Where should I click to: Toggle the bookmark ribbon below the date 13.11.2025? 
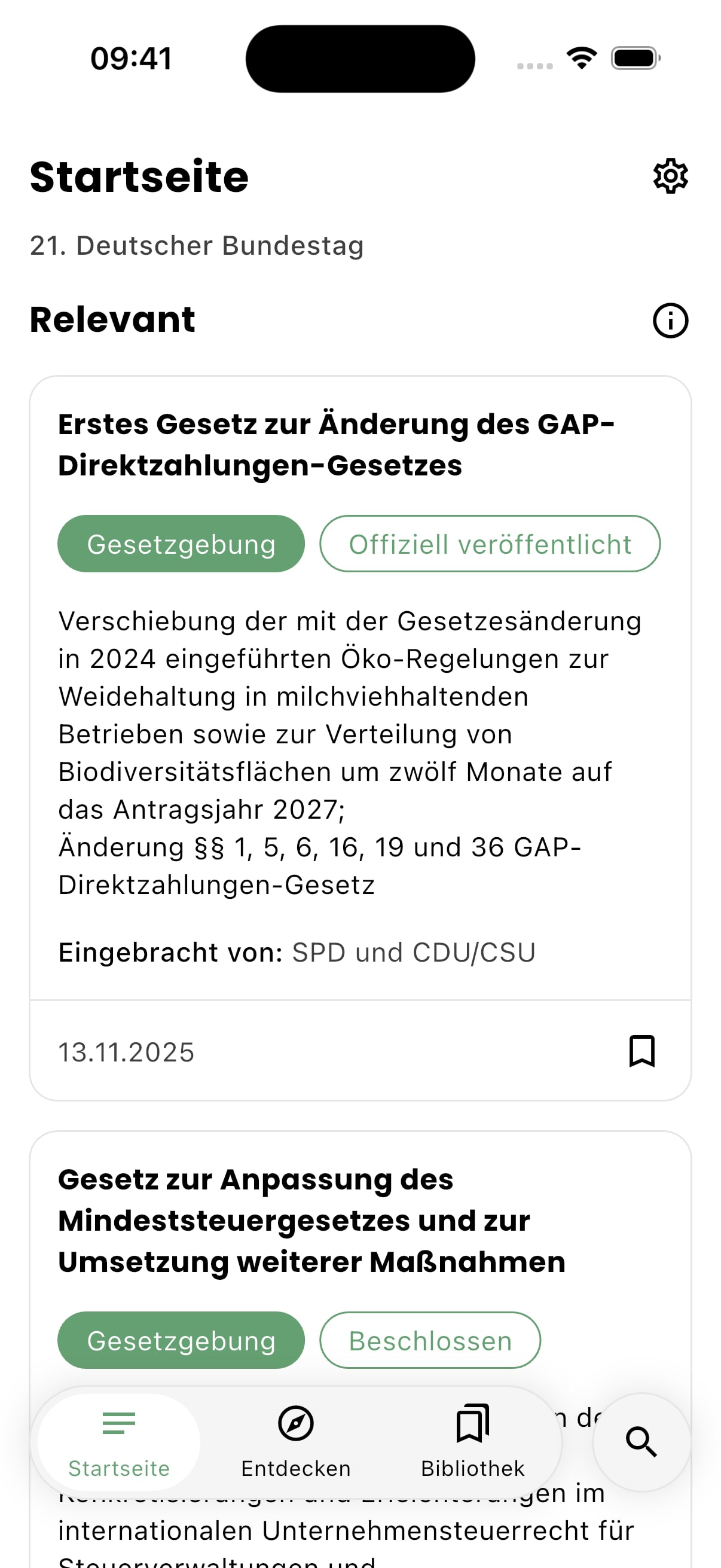[641, 1051]
